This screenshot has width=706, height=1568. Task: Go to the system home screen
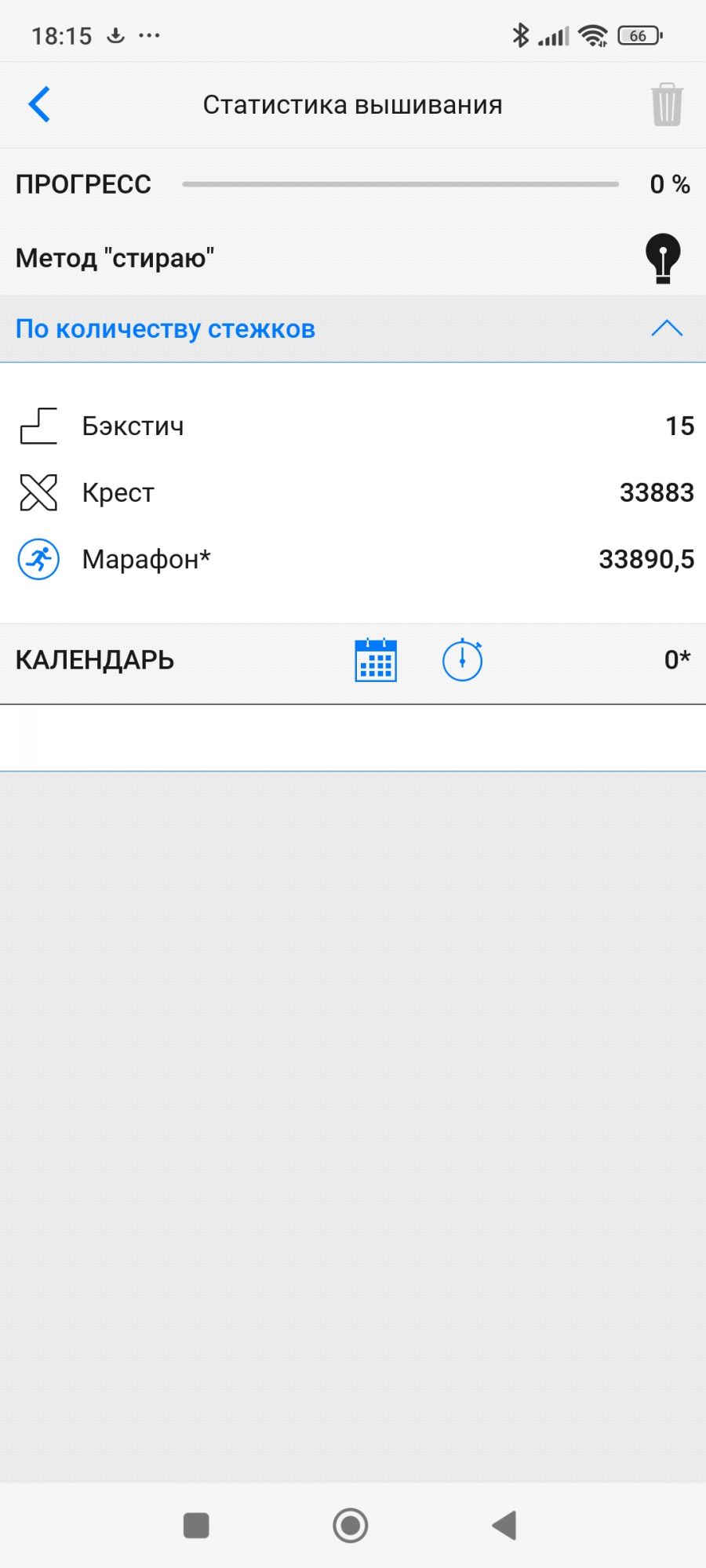coord(351,1526)
